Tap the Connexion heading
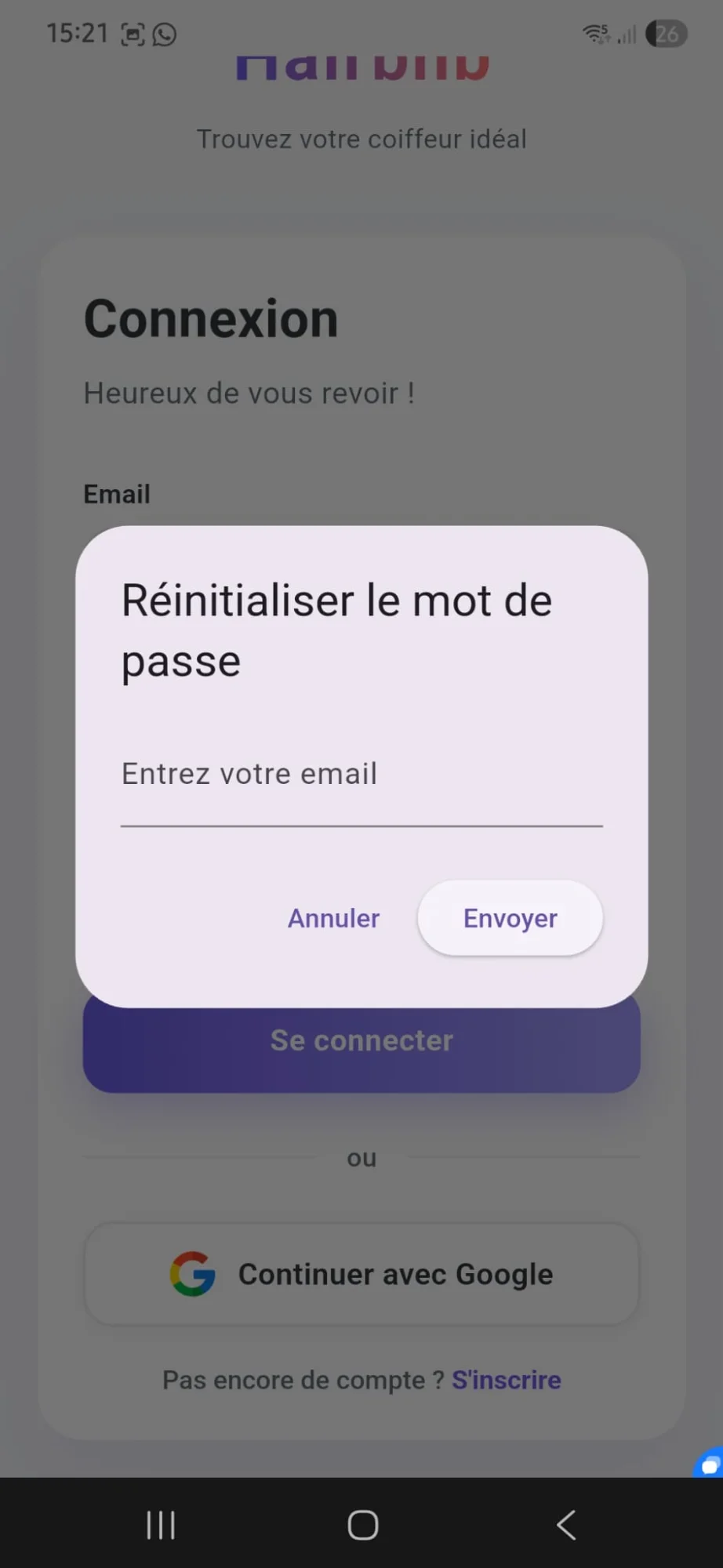 [210, 318]
